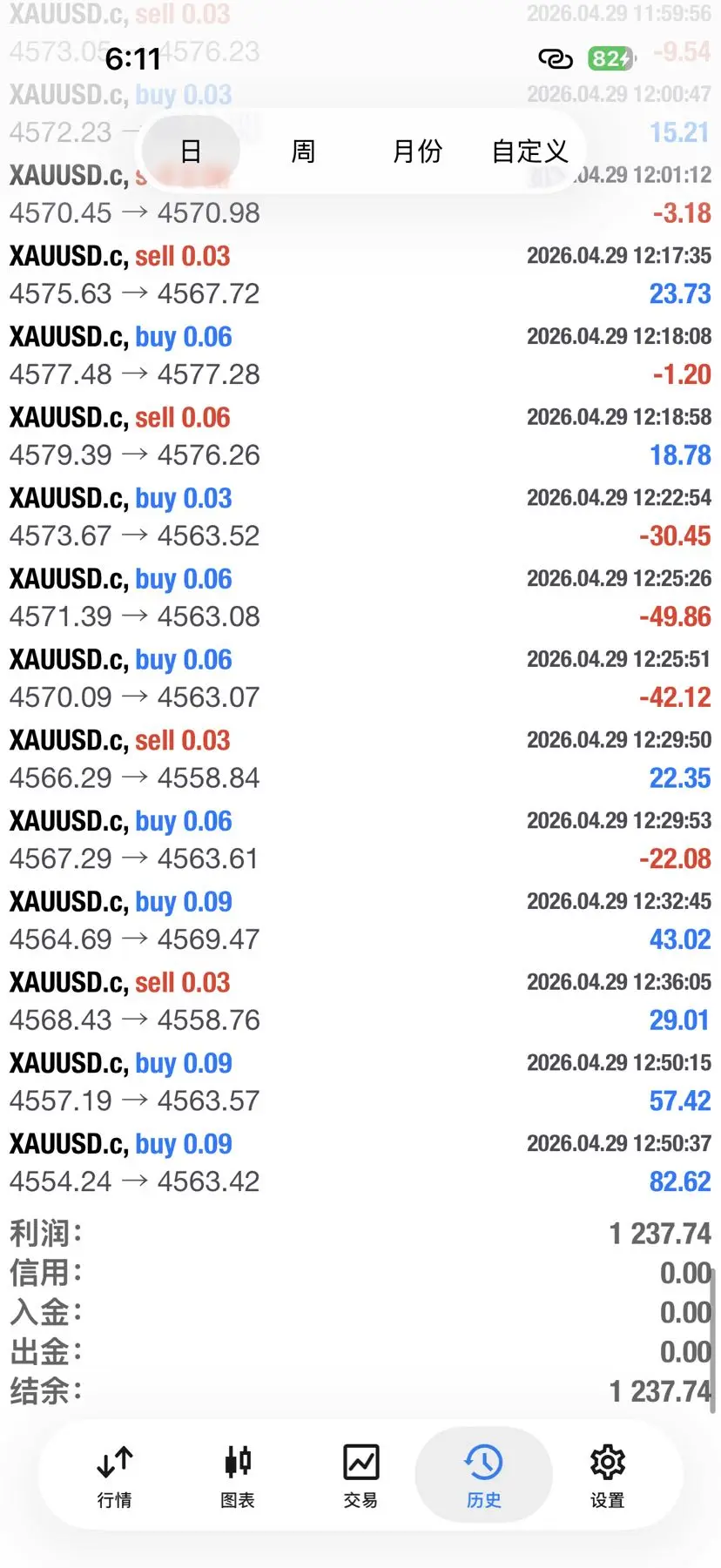Open the buy 0.06 trade at 12:25:51
This screenshot has width=721, height=1568.
pyautogui.click(x=360, y=678)
